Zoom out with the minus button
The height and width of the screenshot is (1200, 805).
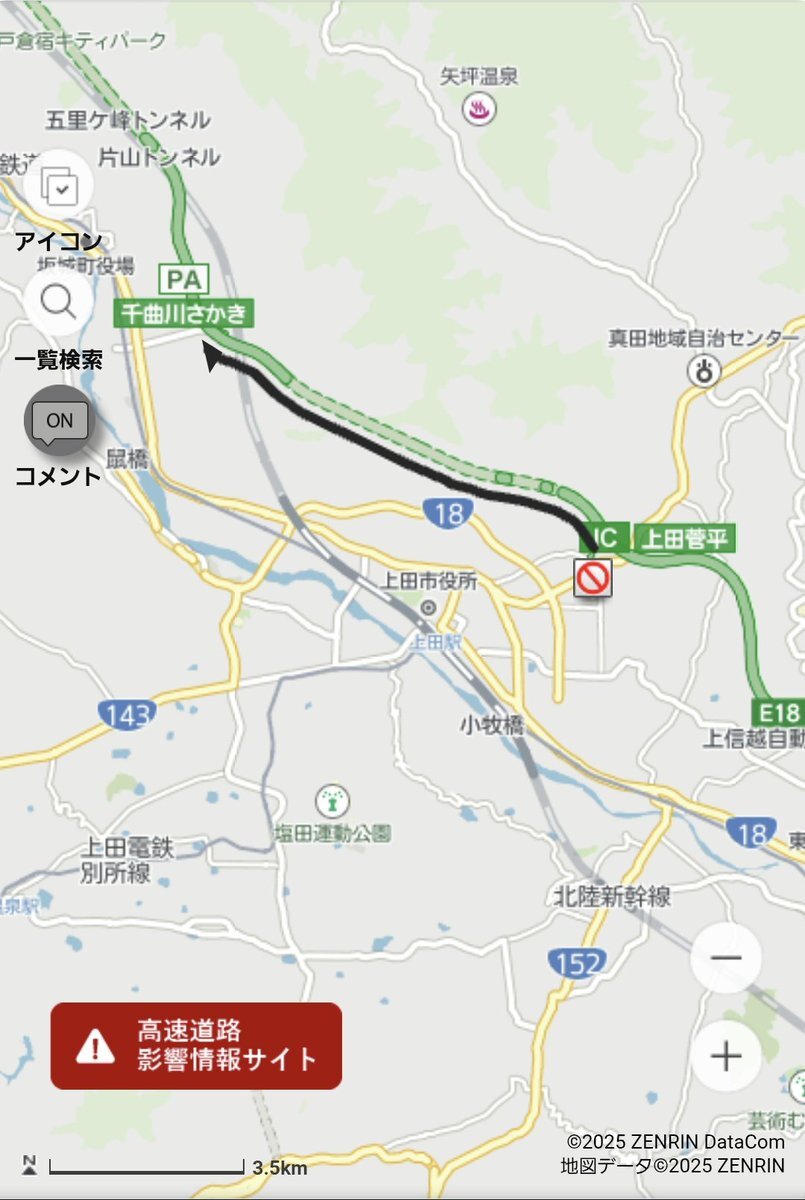(726, 958)
